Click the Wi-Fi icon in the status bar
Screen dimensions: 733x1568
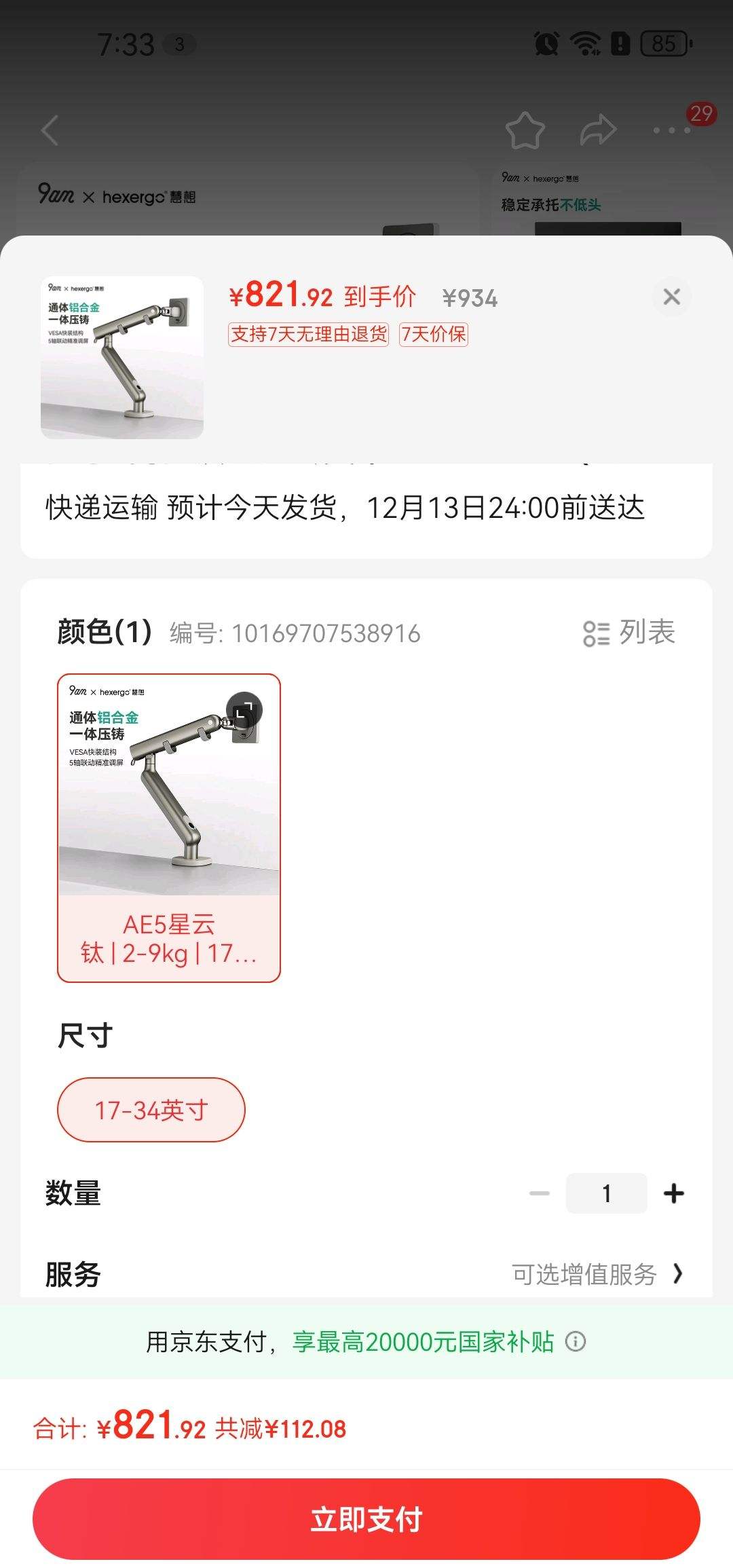click(585, 44)
